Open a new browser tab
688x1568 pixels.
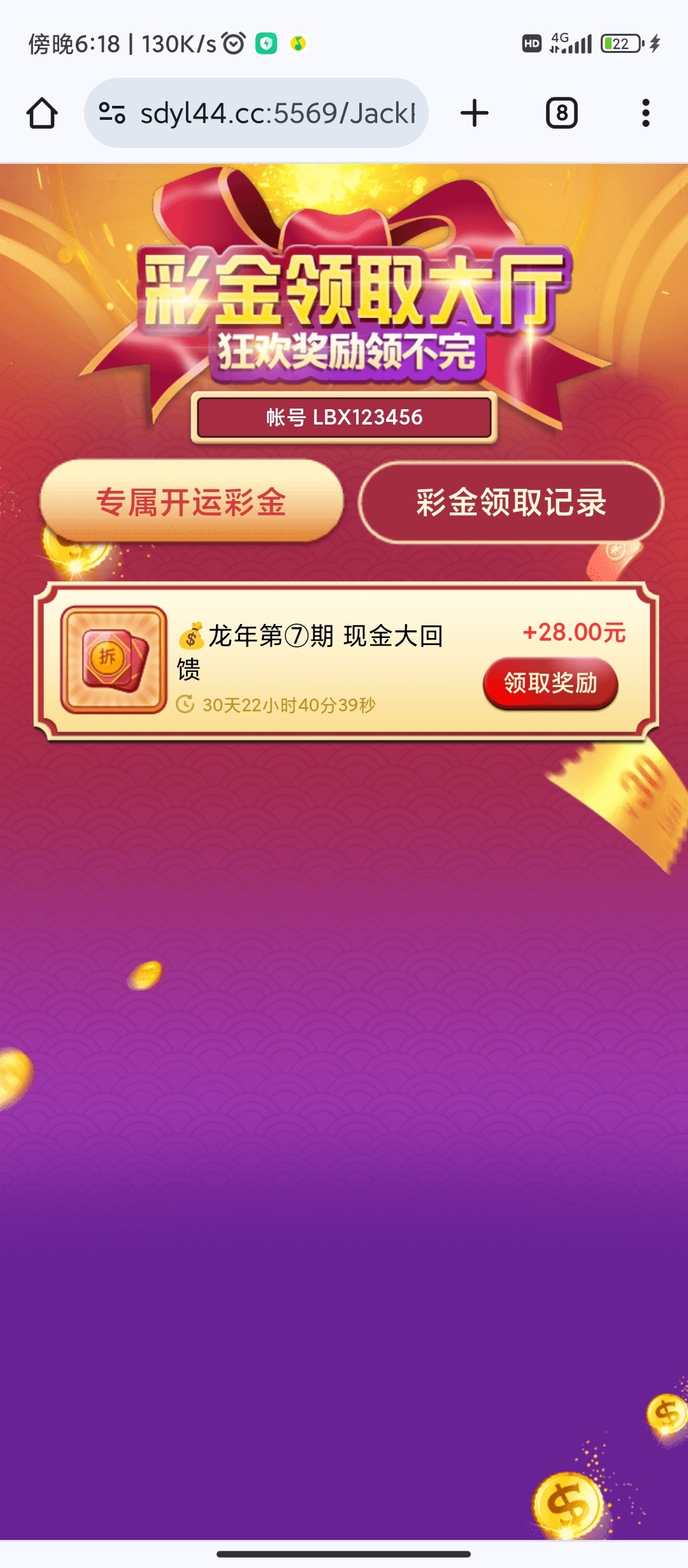475,113
